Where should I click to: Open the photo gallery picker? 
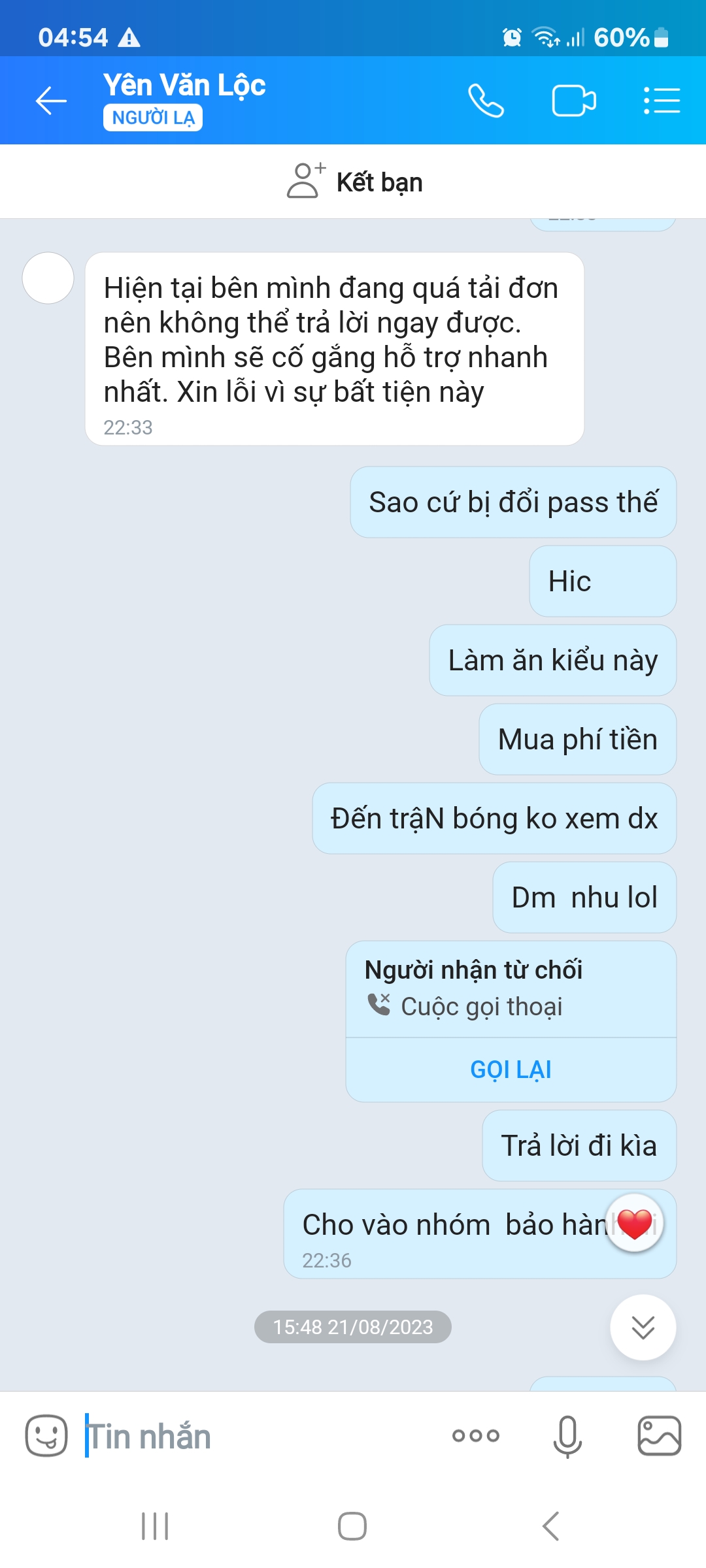click(x=659, y=1435)
